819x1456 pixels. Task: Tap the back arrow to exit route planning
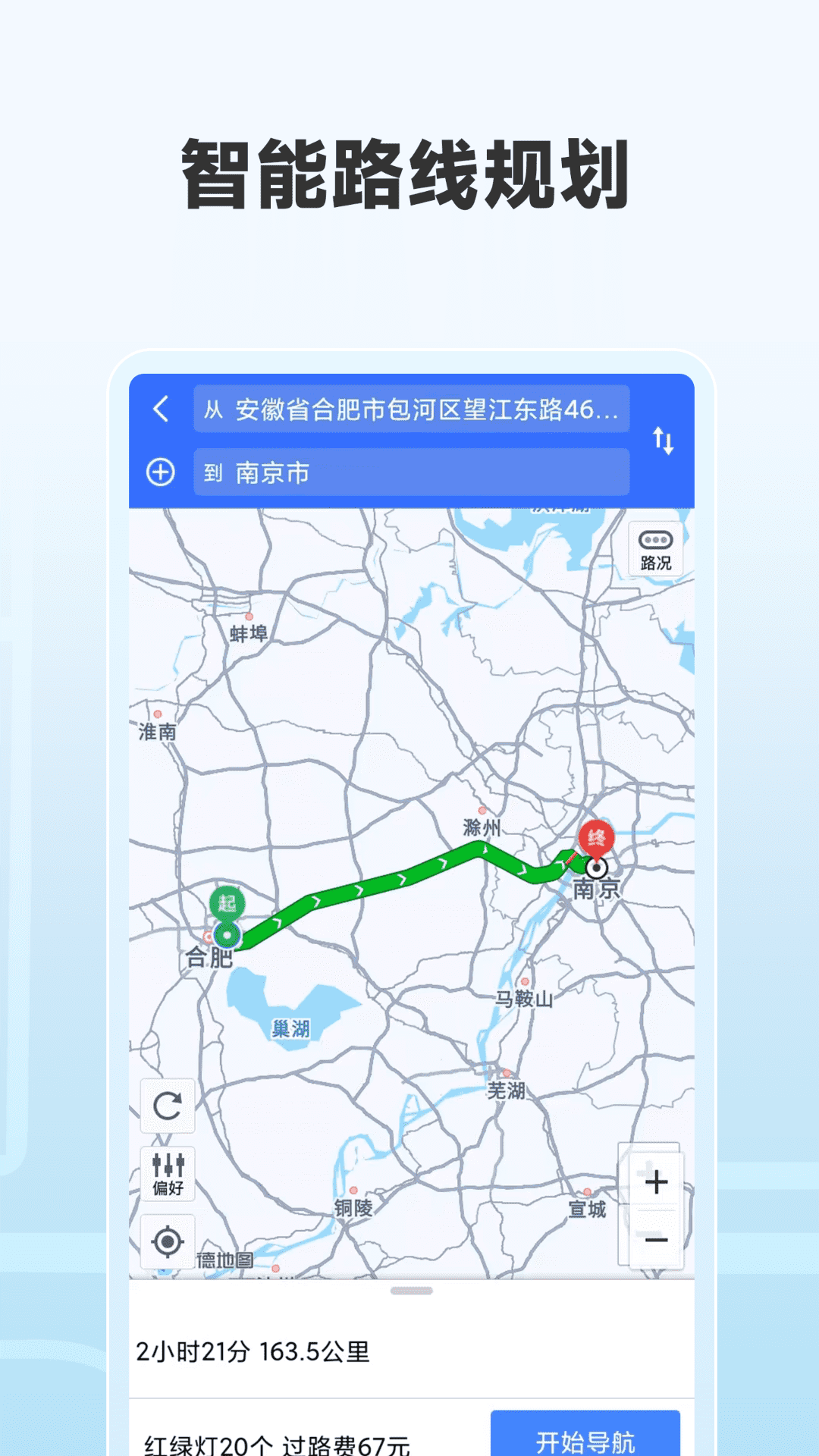pyautogui.click(x=162, y=408)
